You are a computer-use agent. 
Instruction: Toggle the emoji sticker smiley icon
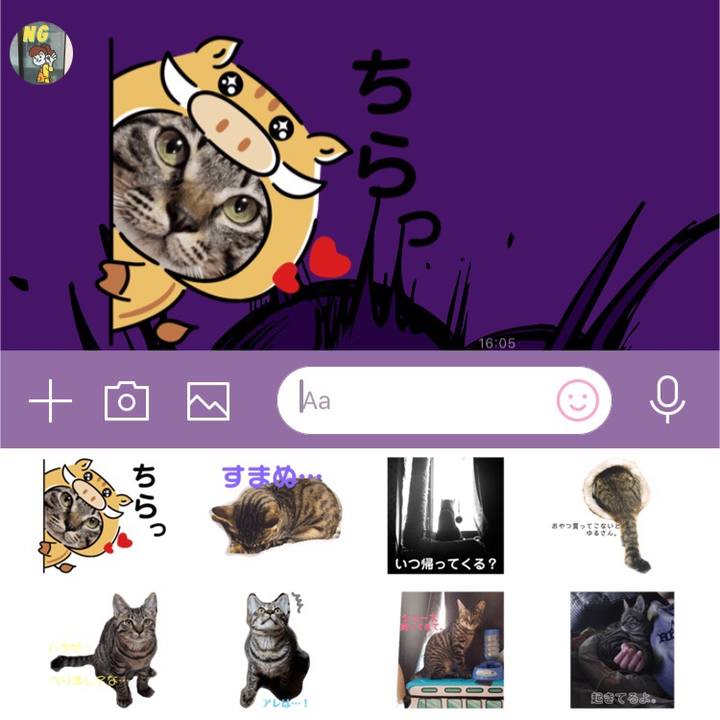click(575, 402)
